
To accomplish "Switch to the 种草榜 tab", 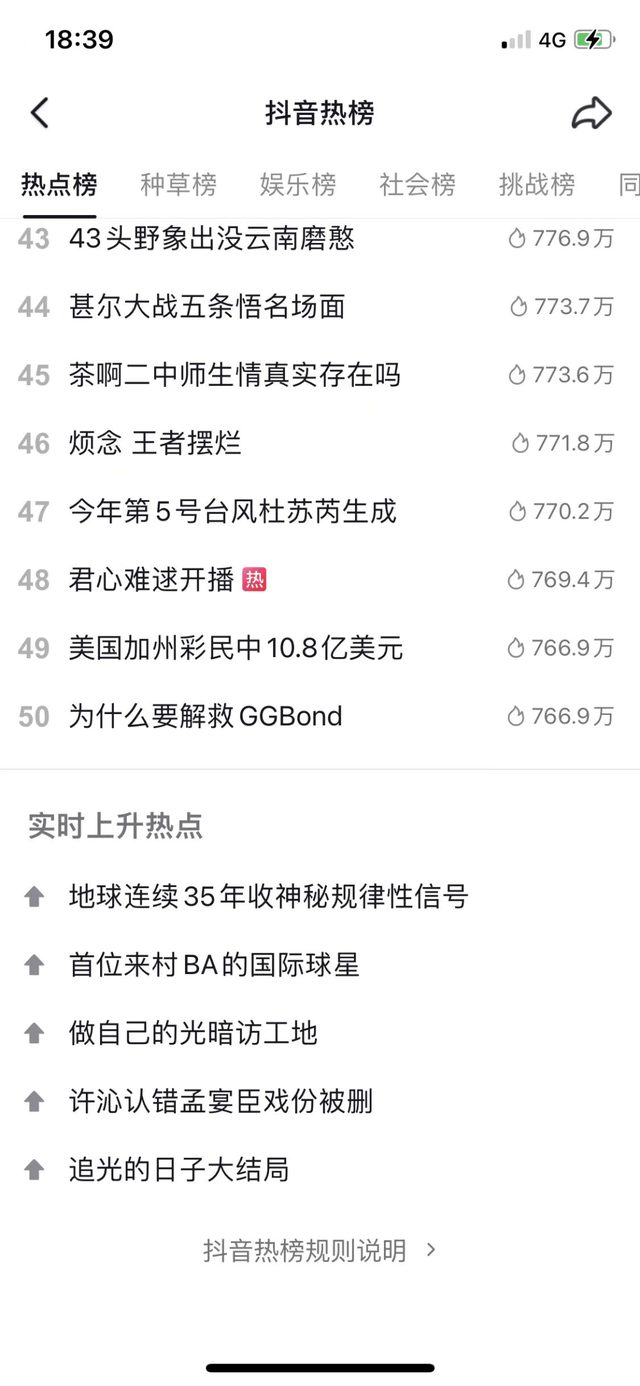I will click(178, 185).
